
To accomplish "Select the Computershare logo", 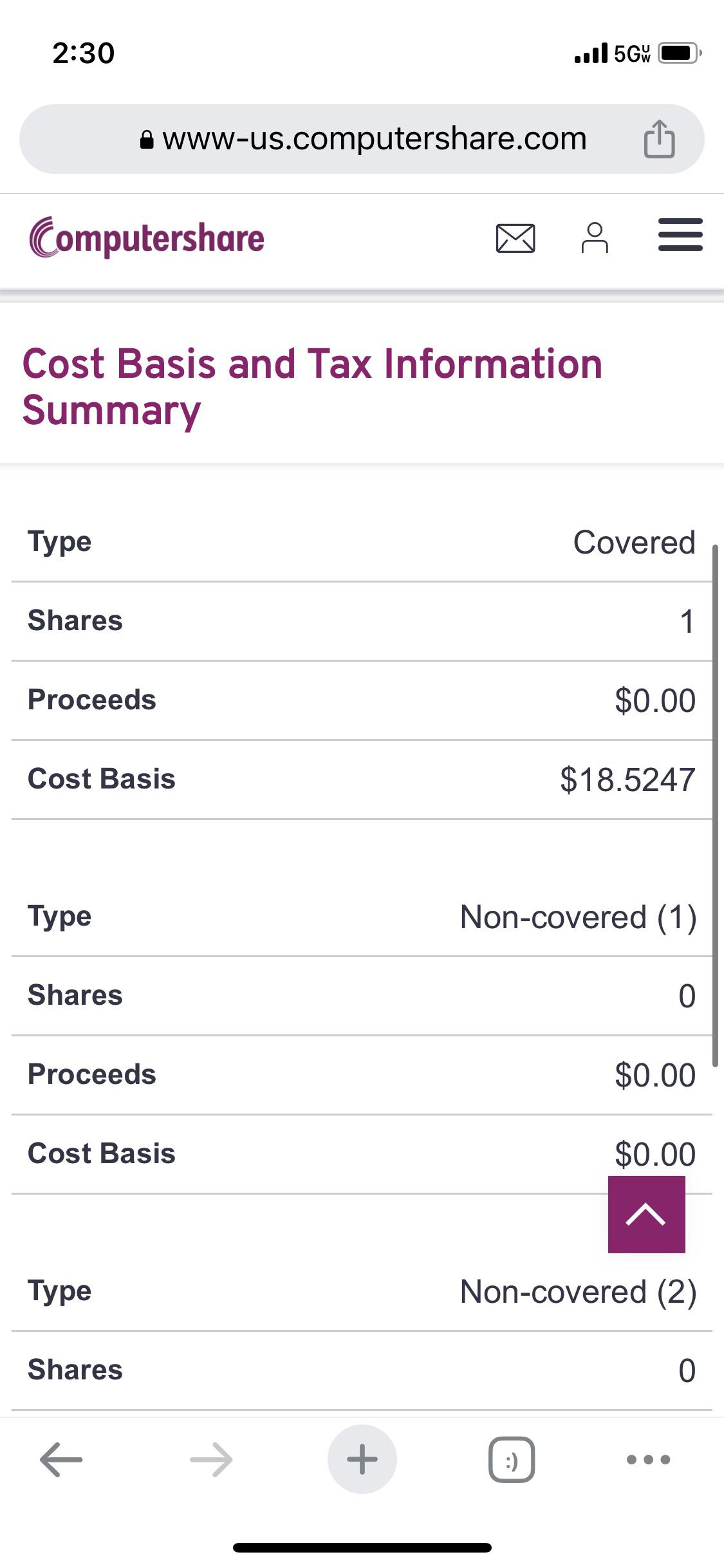I will (x=145, y=238).
